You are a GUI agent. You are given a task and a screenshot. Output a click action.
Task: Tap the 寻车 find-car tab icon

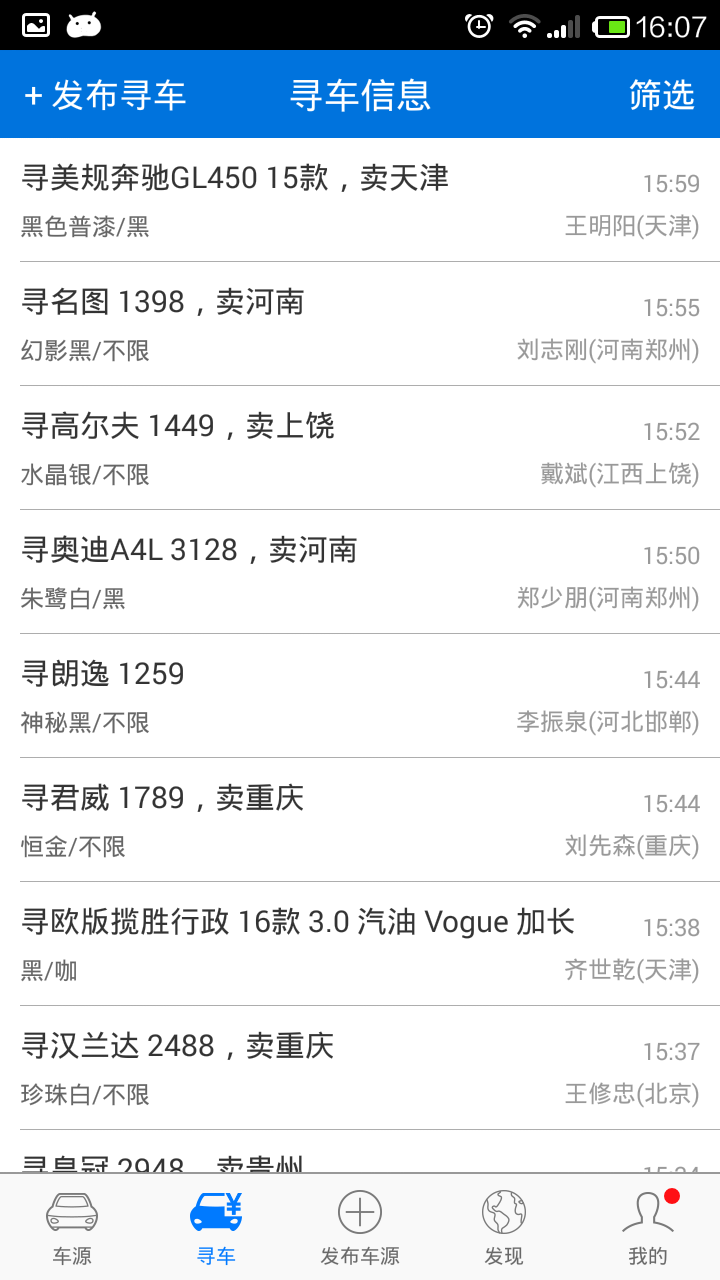click(215, 1212)
